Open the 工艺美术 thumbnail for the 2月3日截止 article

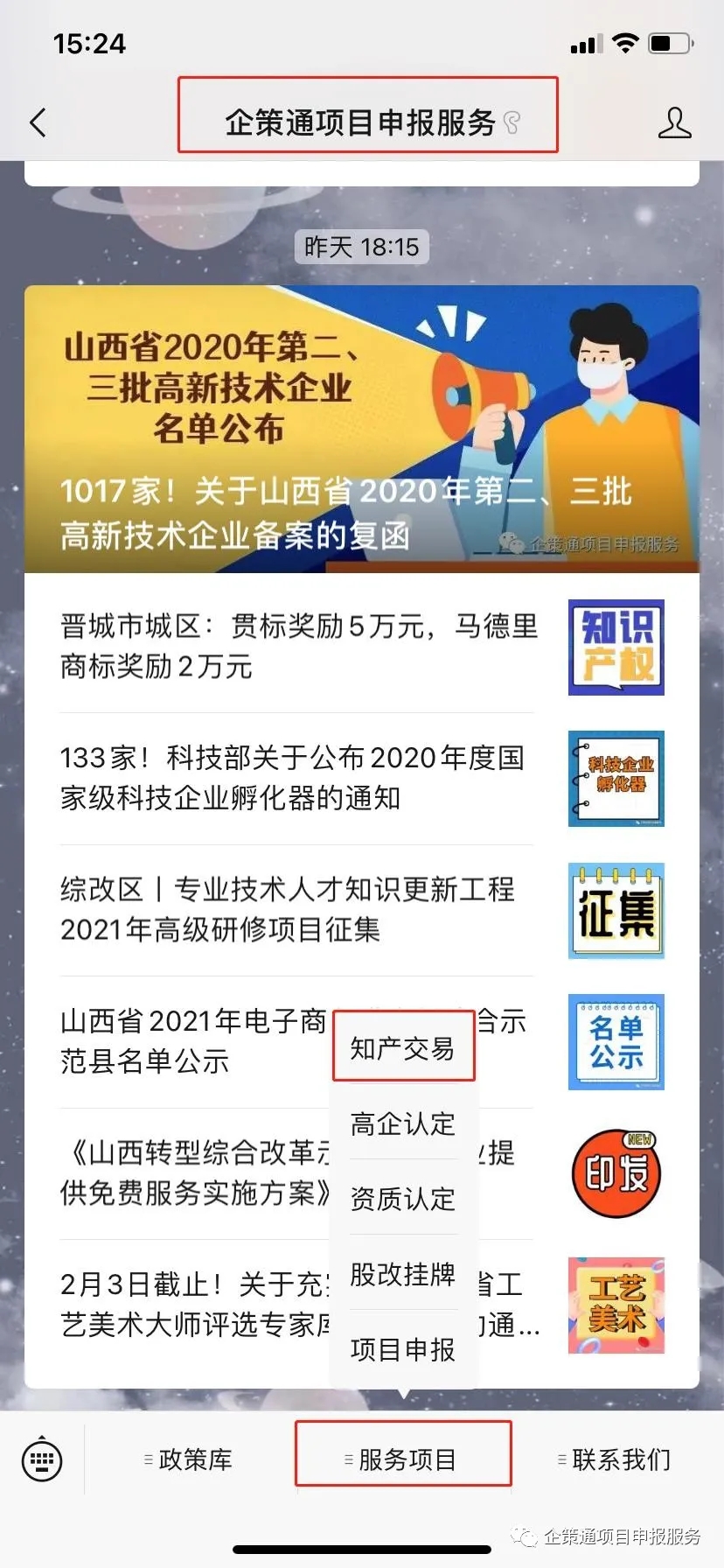616,1305
